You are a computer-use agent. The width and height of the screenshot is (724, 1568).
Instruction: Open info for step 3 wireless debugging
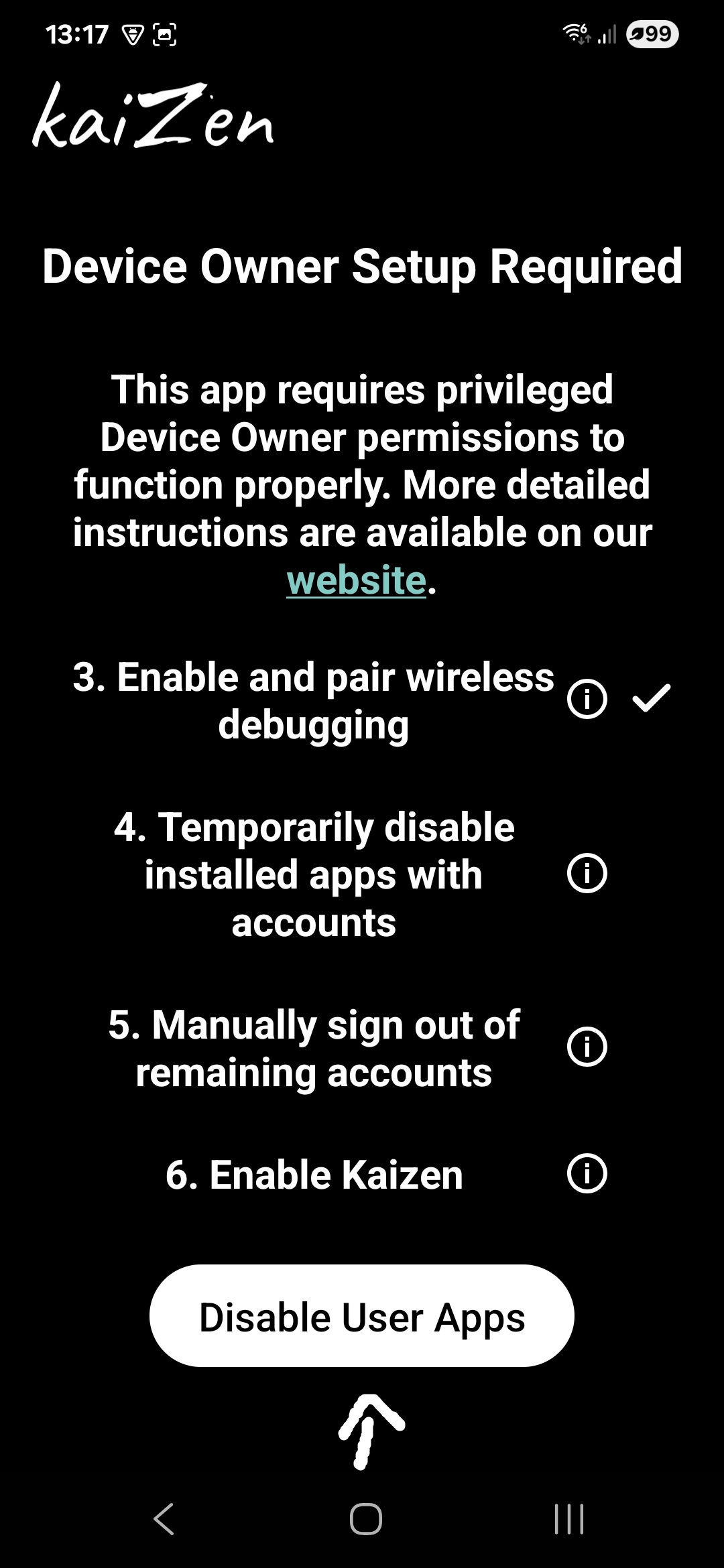587,699
